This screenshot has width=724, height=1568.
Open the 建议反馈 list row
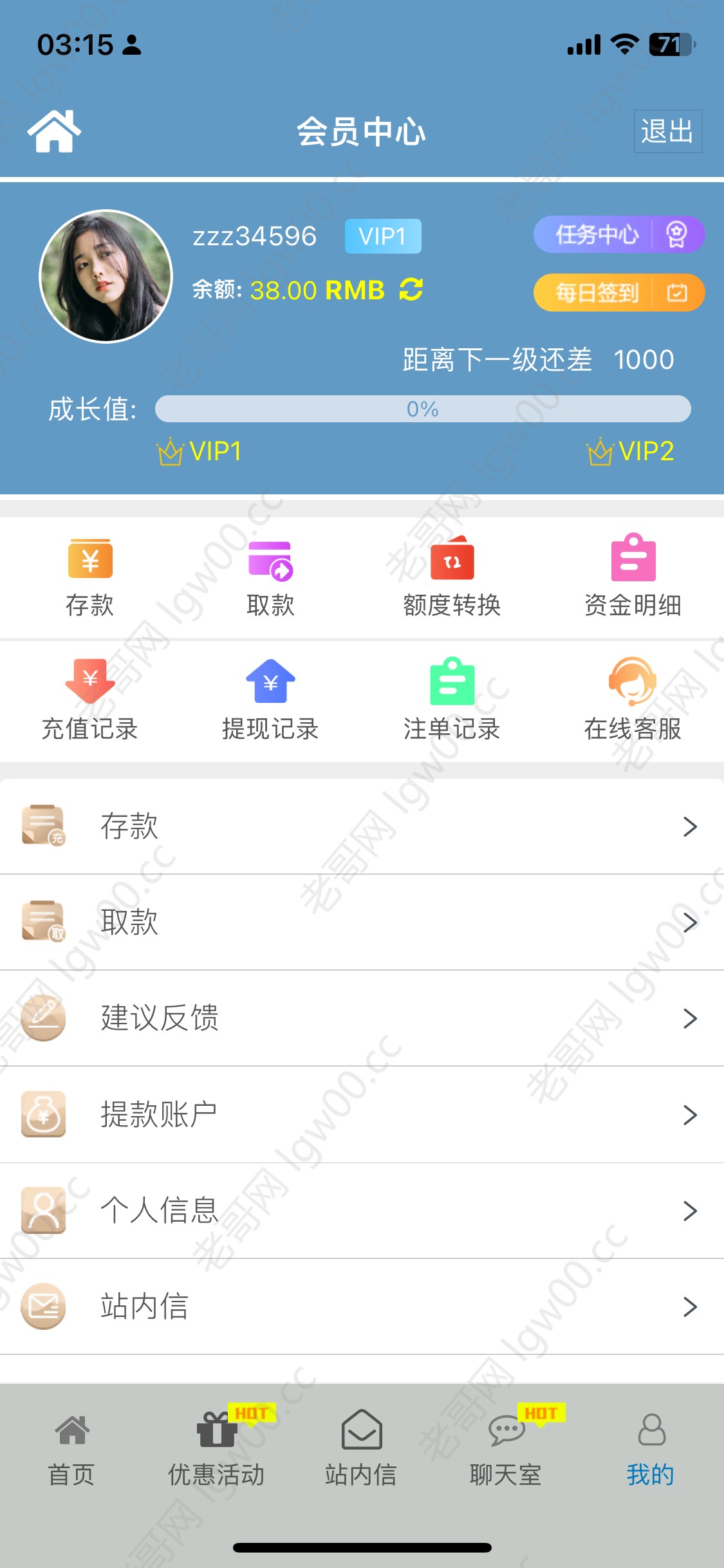tap(362, 1018)
